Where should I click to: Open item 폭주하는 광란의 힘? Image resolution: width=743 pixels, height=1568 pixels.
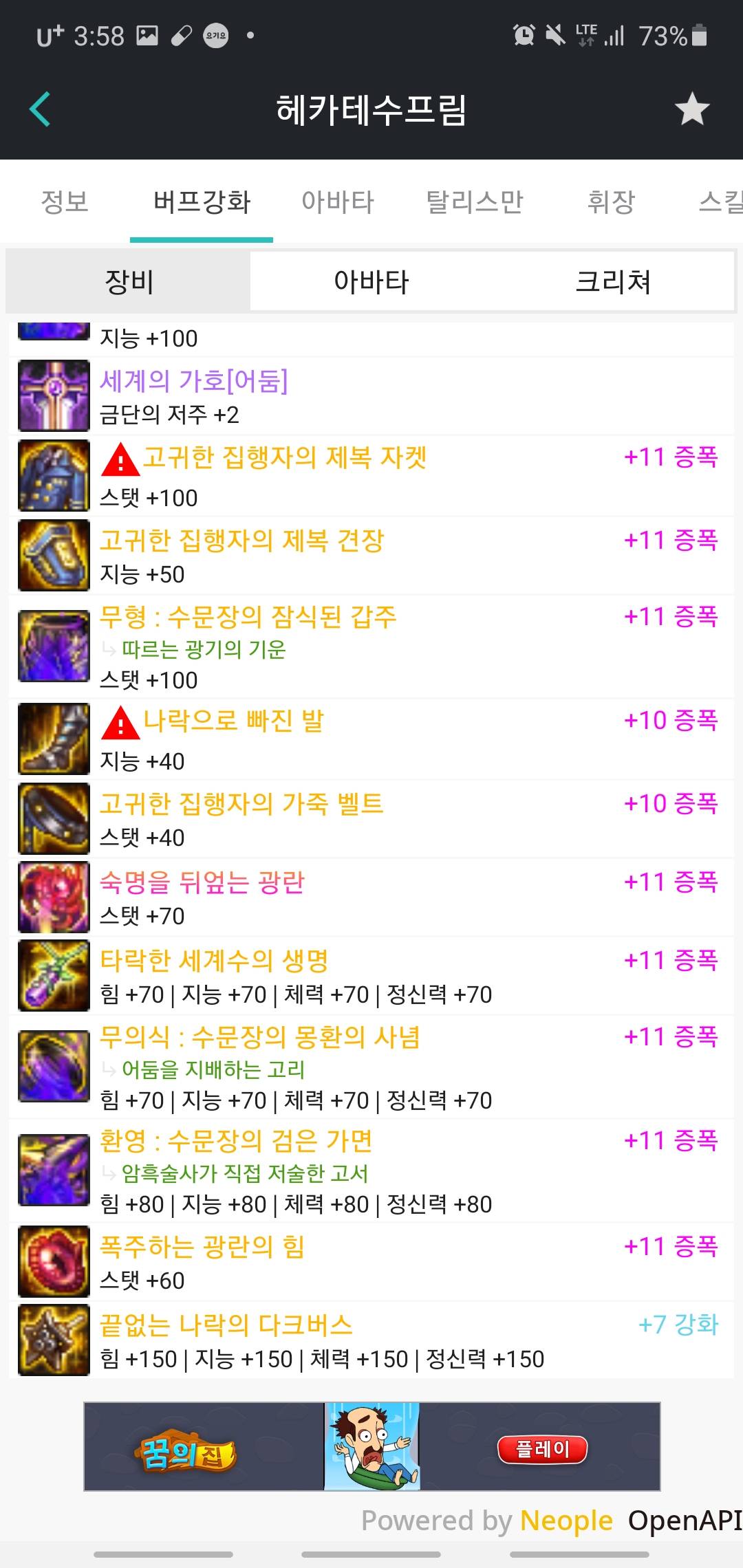coord(371,1262)
